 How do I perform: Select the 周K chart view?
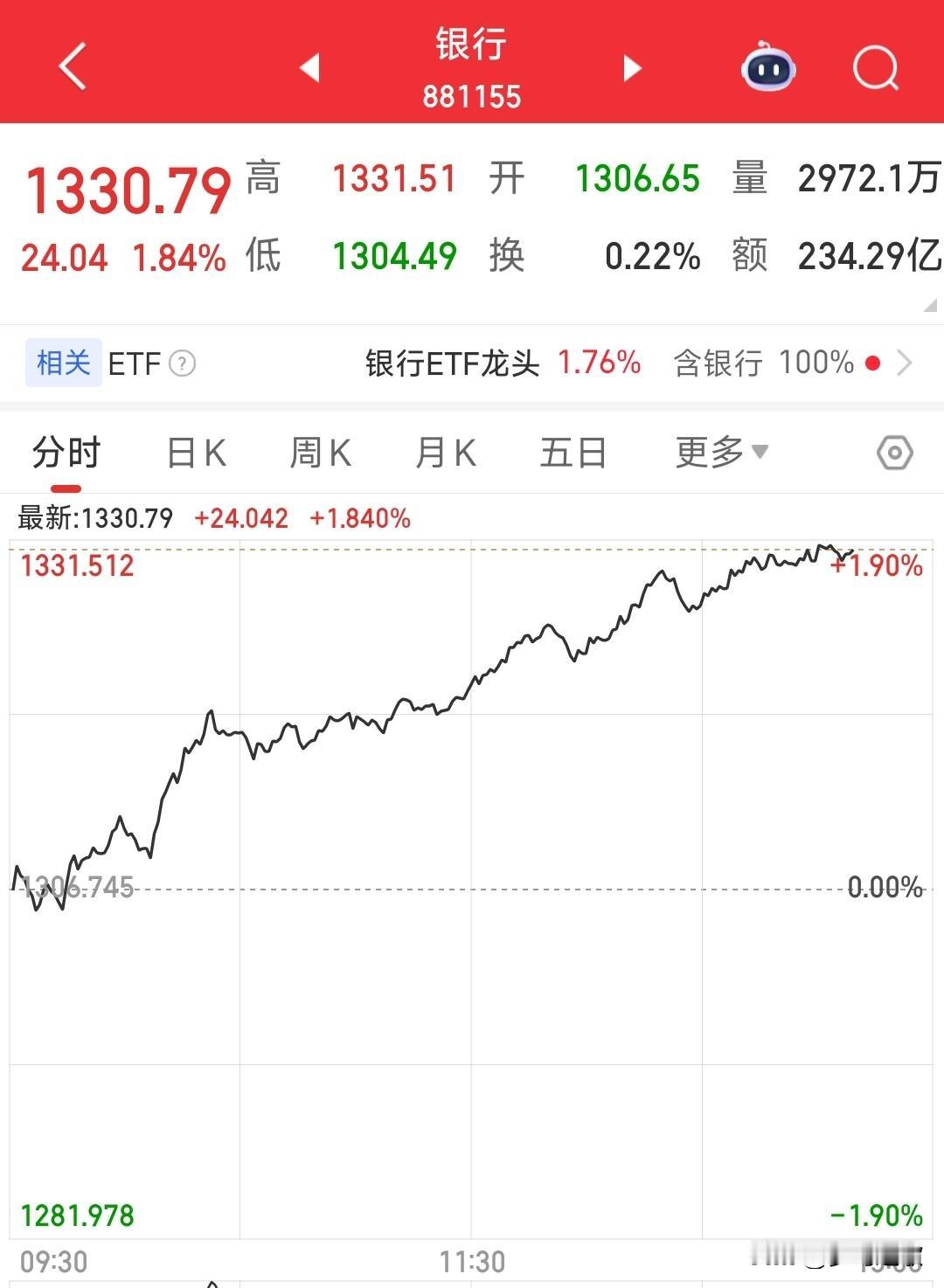319,453
